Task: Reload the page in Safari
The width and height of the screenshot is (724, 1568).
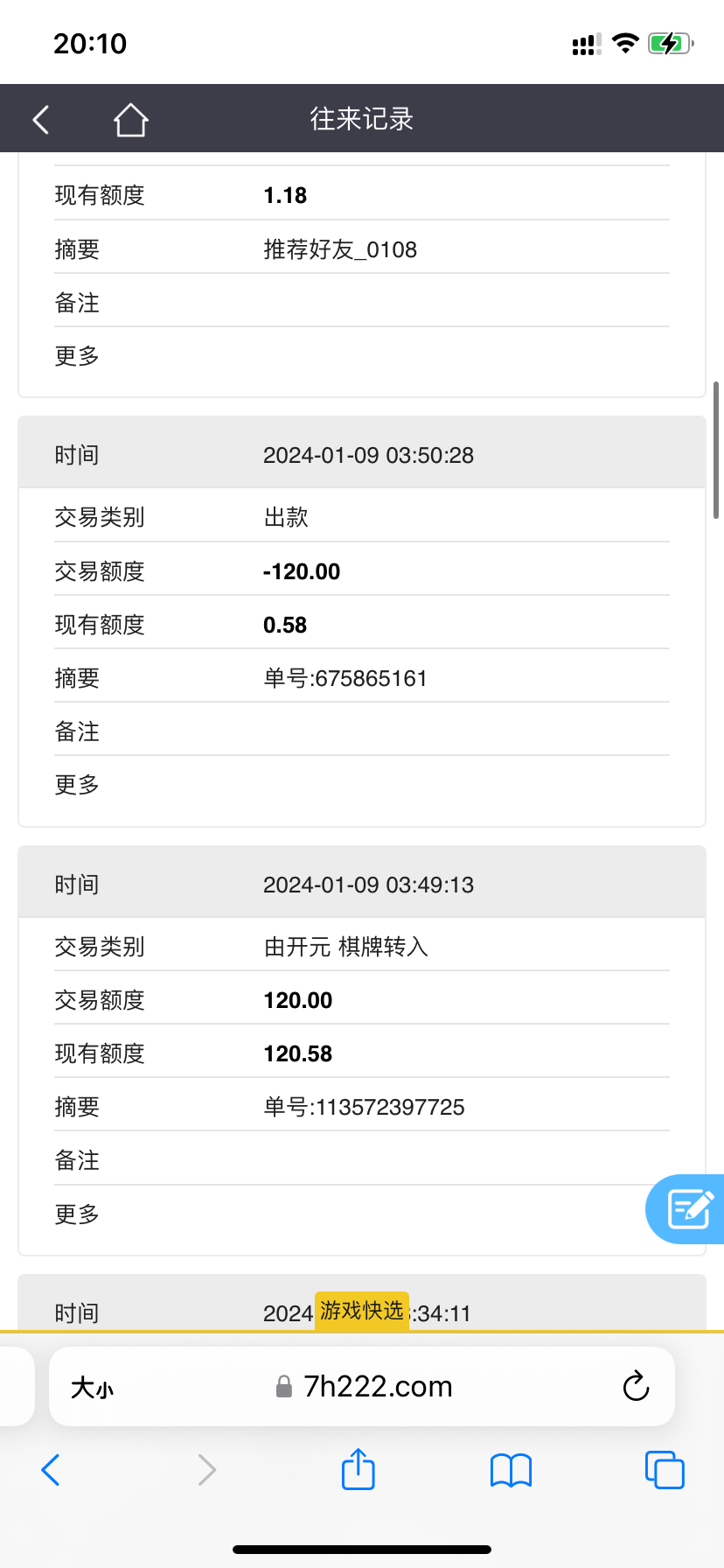Action: pyautogui.click(x=636, y=1387)
